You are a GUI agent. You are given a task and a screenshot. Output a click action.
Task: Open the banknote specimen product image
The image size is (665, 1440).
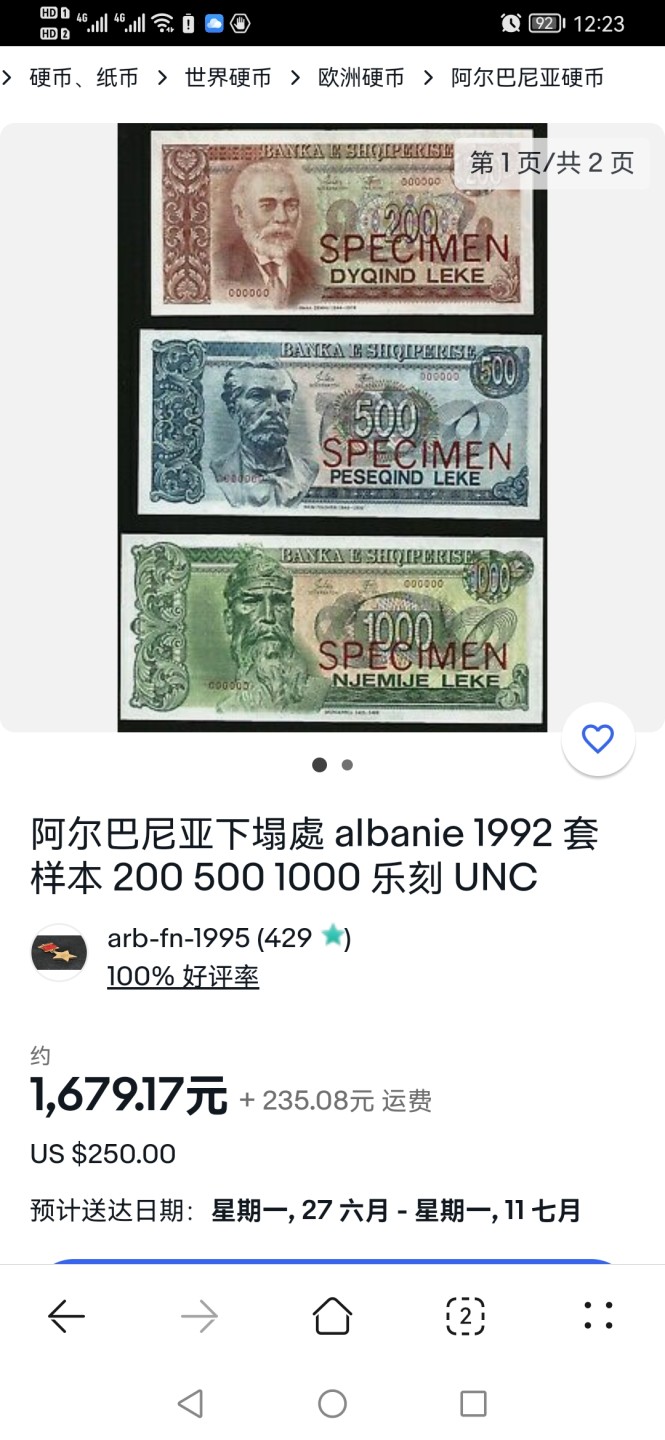click(332, 427)
